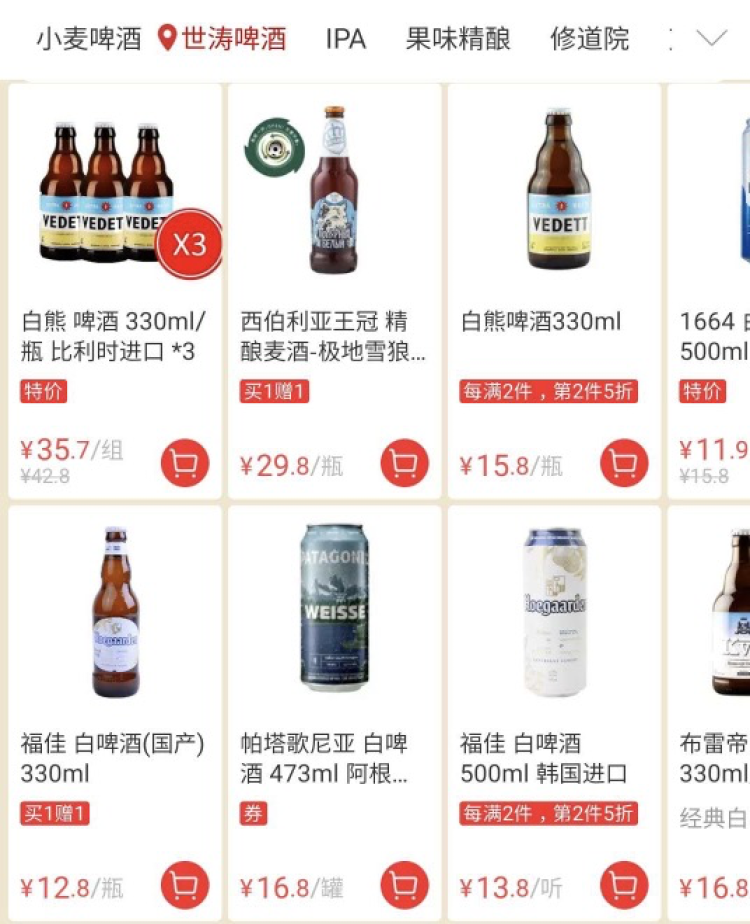The width and height of the screenshot is (750, 924).
Task: Add 白熊 啤酒 330ml*3 to cart
Action: coord(185,463)
